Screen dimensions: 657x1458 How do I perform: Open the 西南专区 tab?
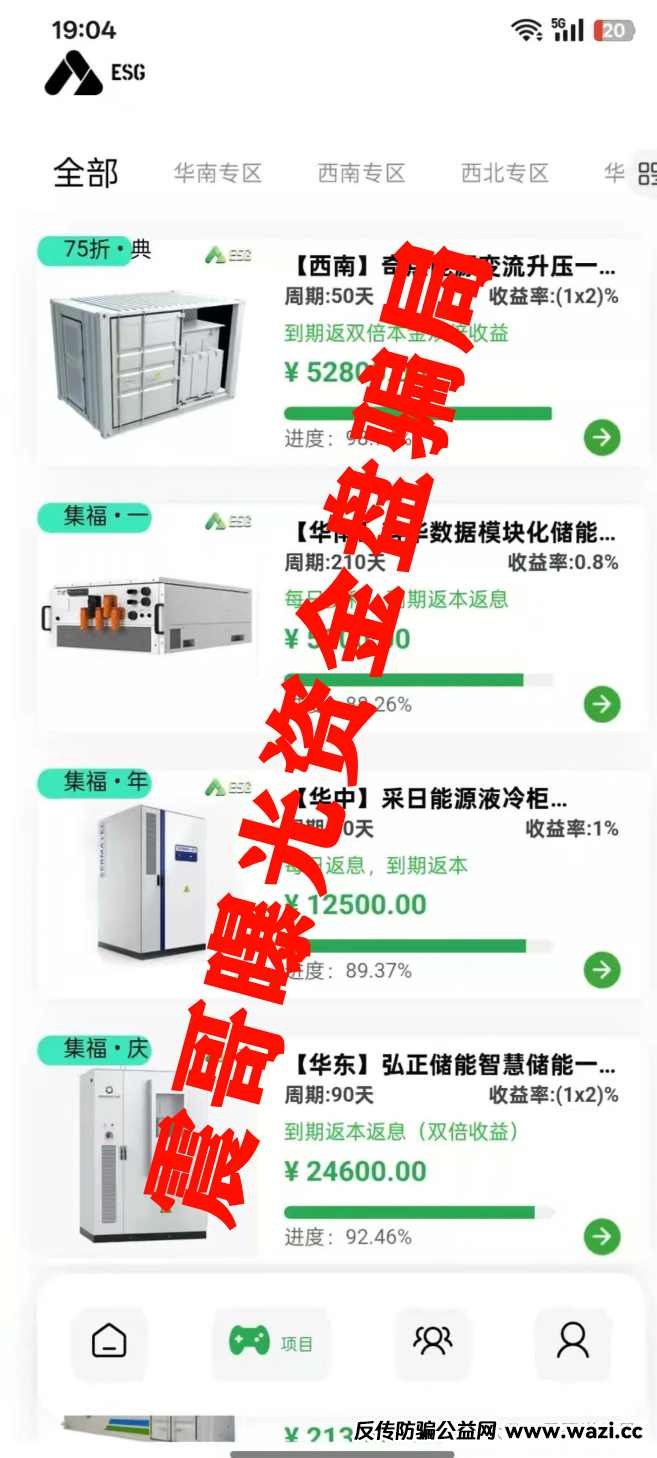click(361, 173)
